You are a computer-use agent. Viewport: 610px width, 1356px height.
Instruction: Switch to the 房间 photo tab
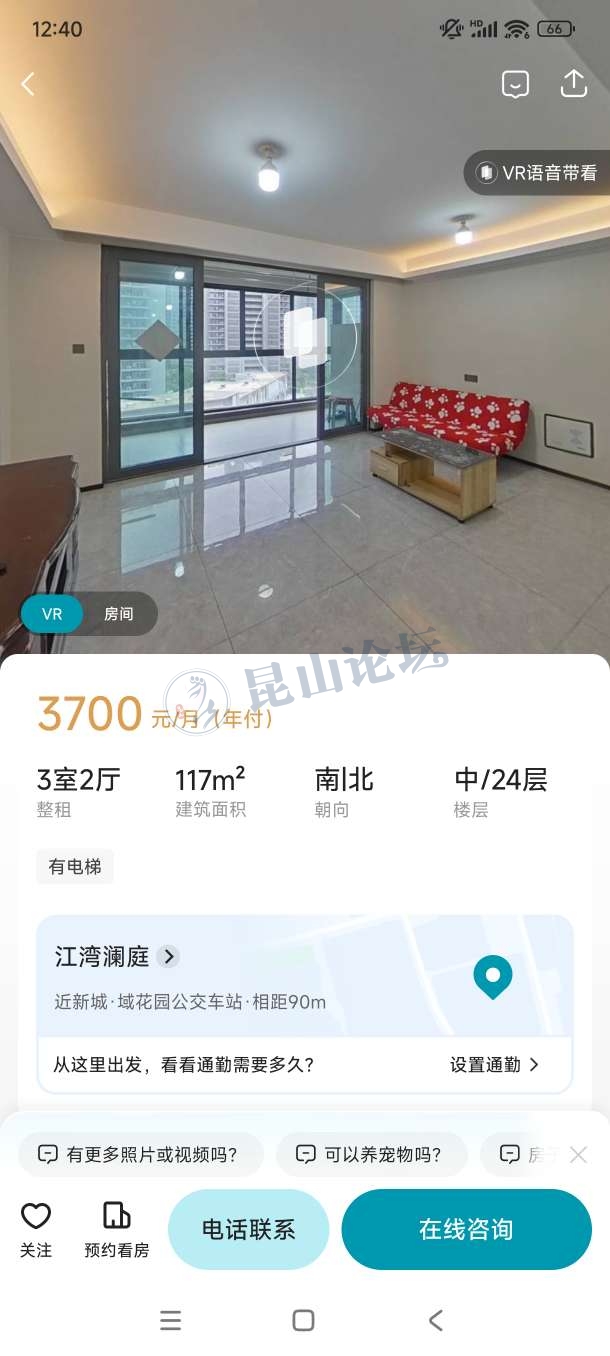click(118, 614)
